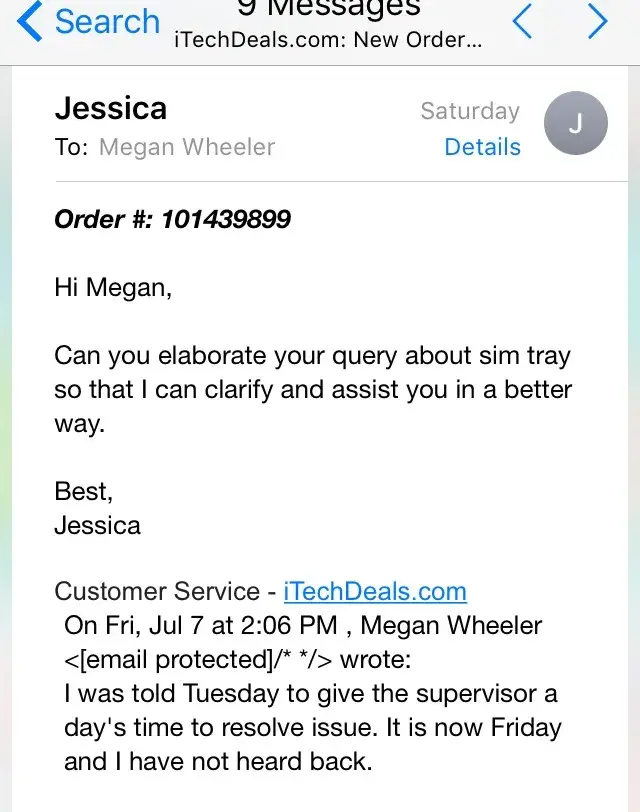Go back to Search
The height and width of the screenshot is (812, 640).
pyautogui.click(x=88, y=22)
